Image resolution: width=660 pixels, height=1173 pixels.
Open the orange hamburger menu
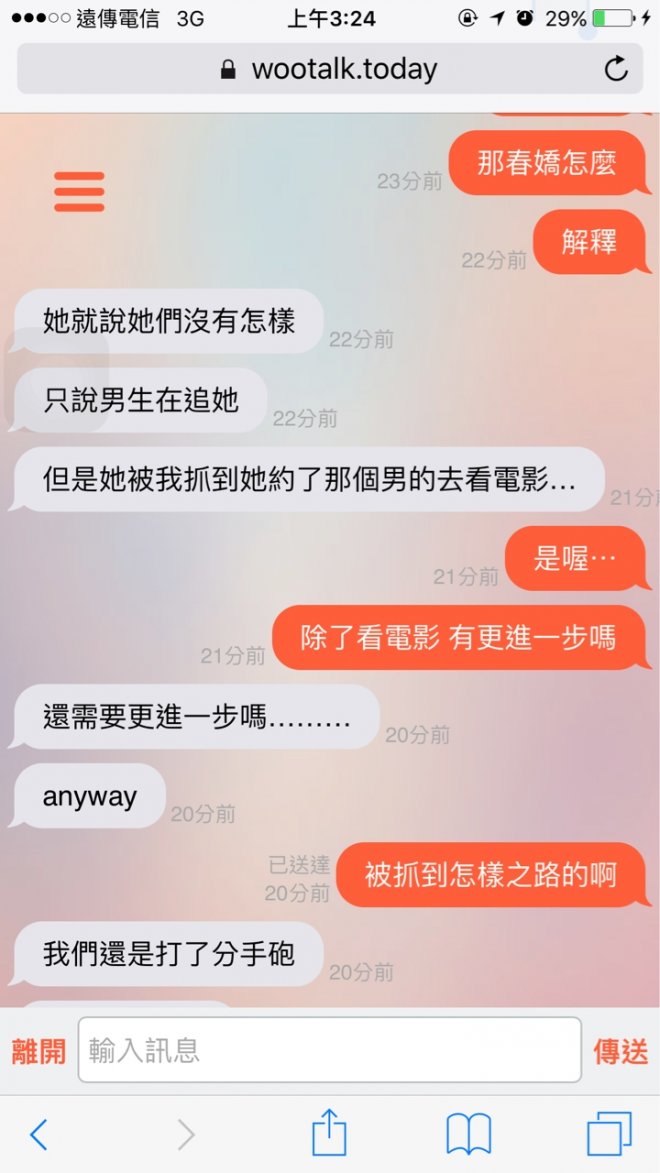pyautogui.click(x=80, y=191)
